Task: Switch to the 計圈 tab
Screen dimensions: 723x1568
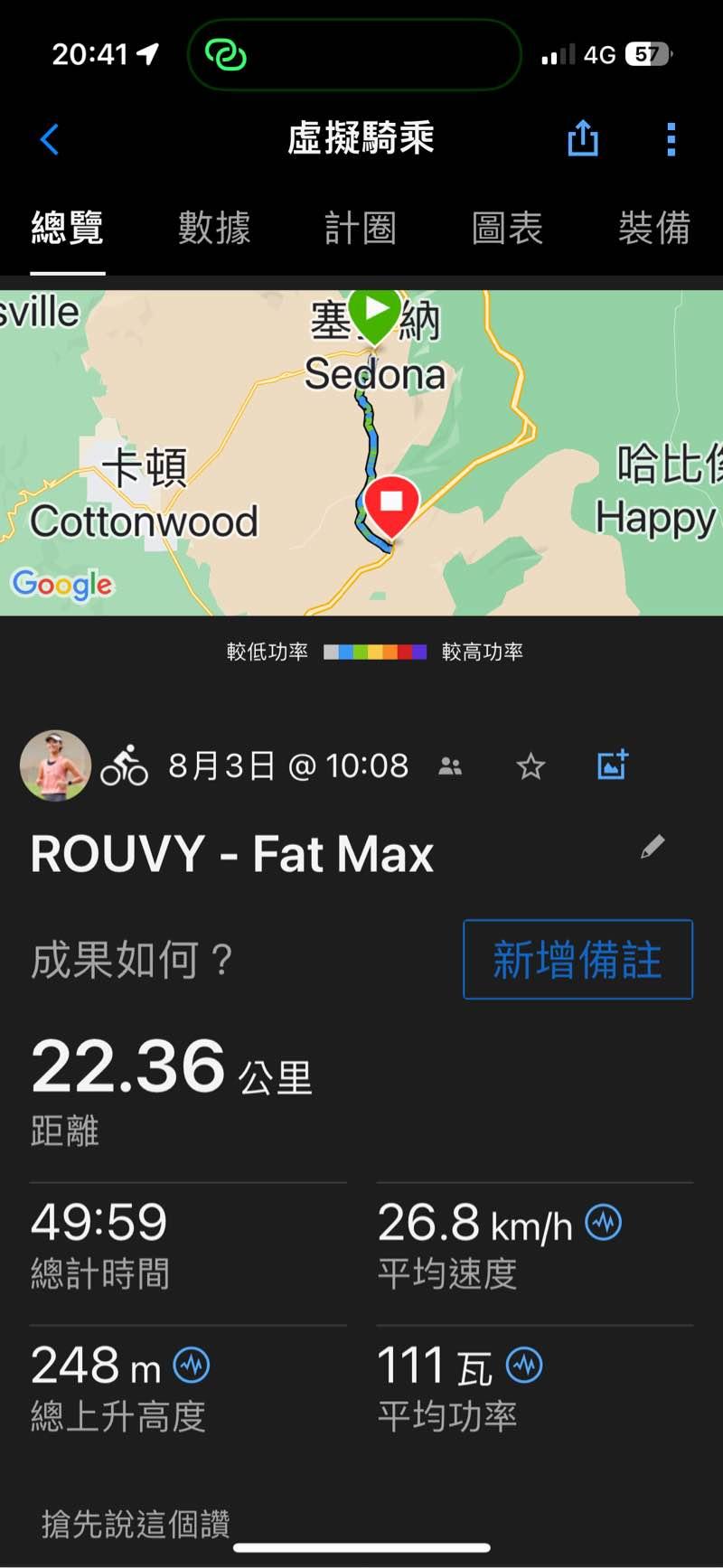Action: point(361,228)
